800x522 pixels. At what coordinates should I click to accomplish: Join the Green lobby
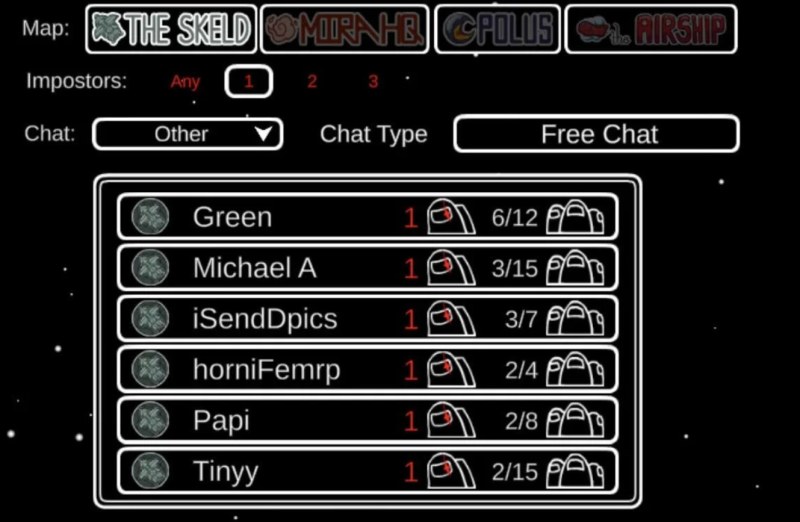[x=367, y=217]
